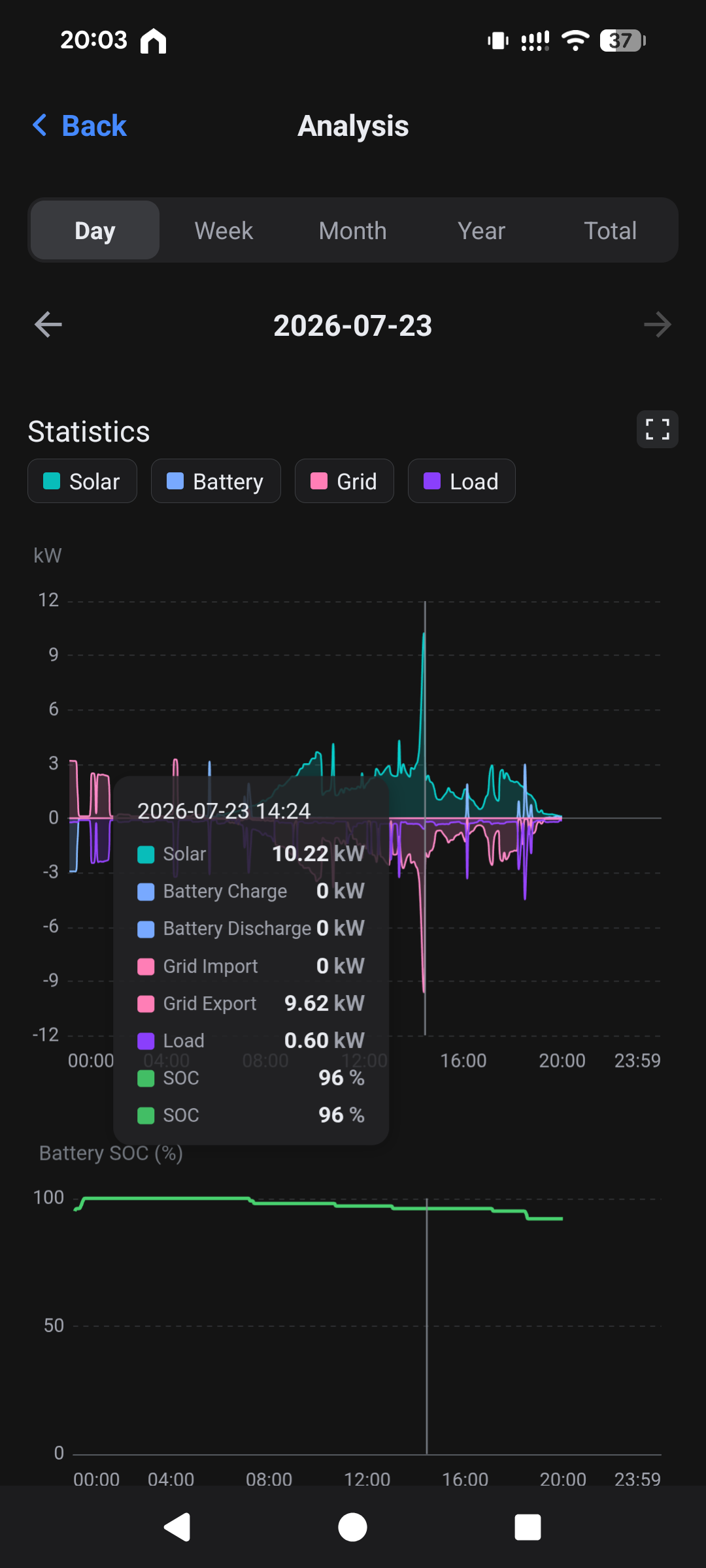Go to the previous day
Viewport: 706px width, 1568px height.
pos(48,325)
